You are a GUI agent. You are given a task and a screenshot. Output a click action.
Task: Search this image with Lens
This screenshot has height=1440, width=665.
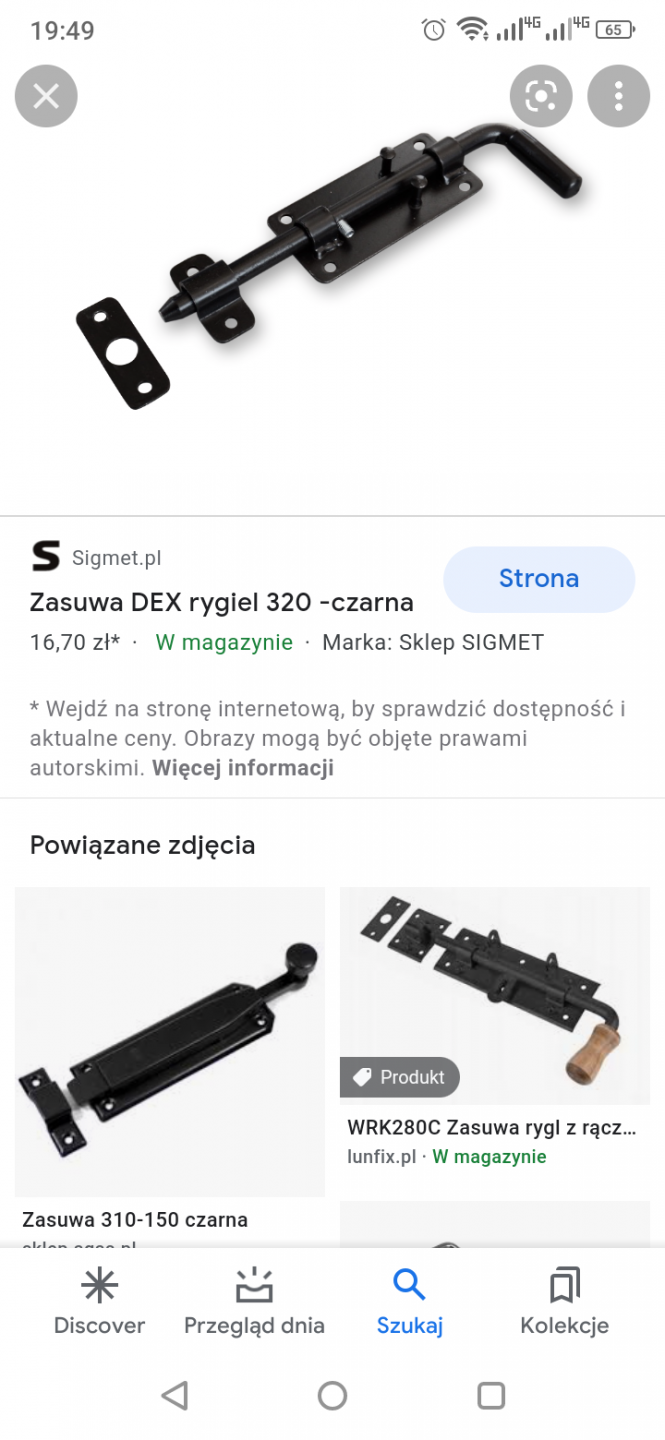point(540,96)
